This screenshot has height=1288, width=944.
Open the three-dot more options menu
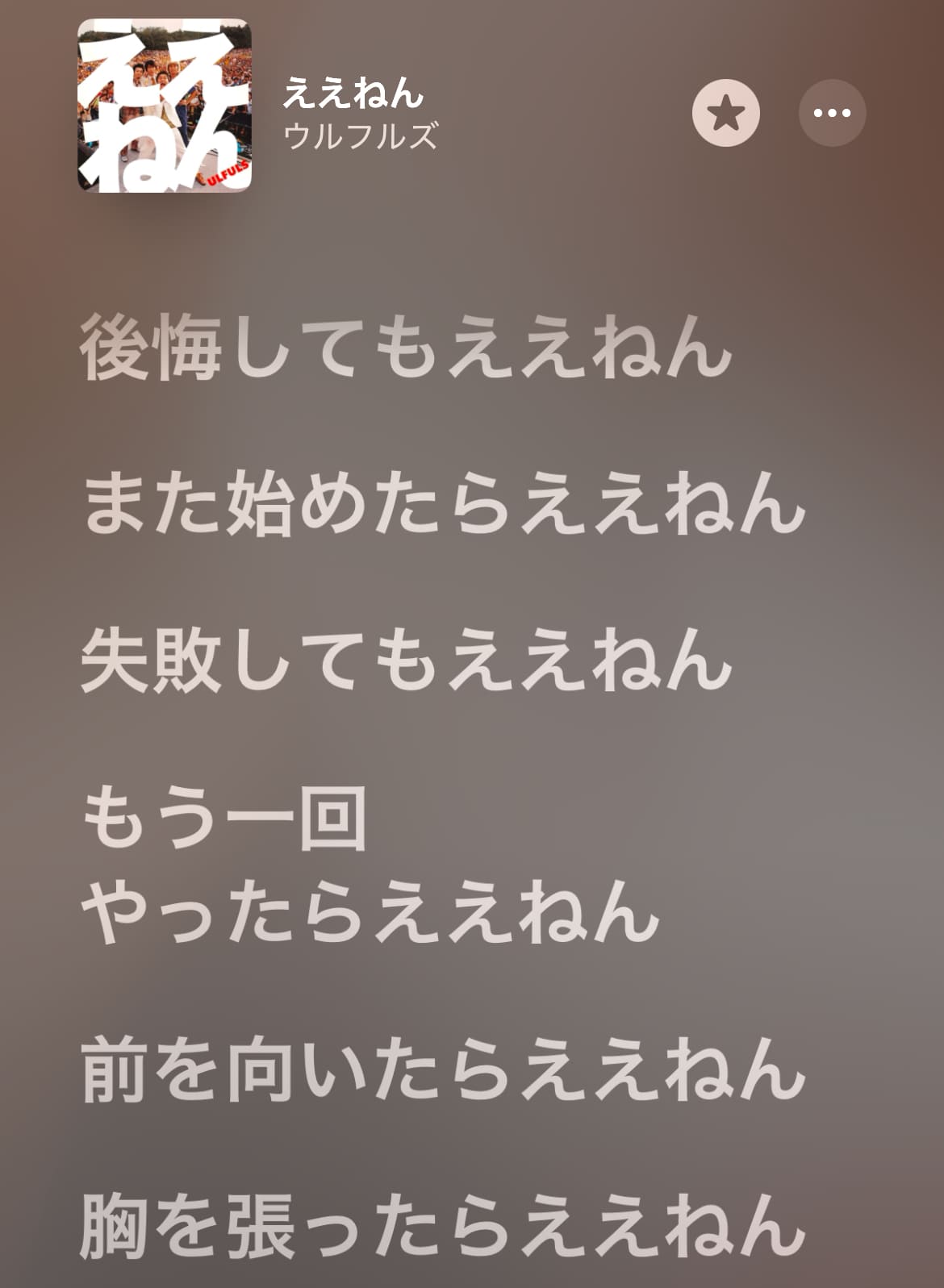[x=832, y=113]
